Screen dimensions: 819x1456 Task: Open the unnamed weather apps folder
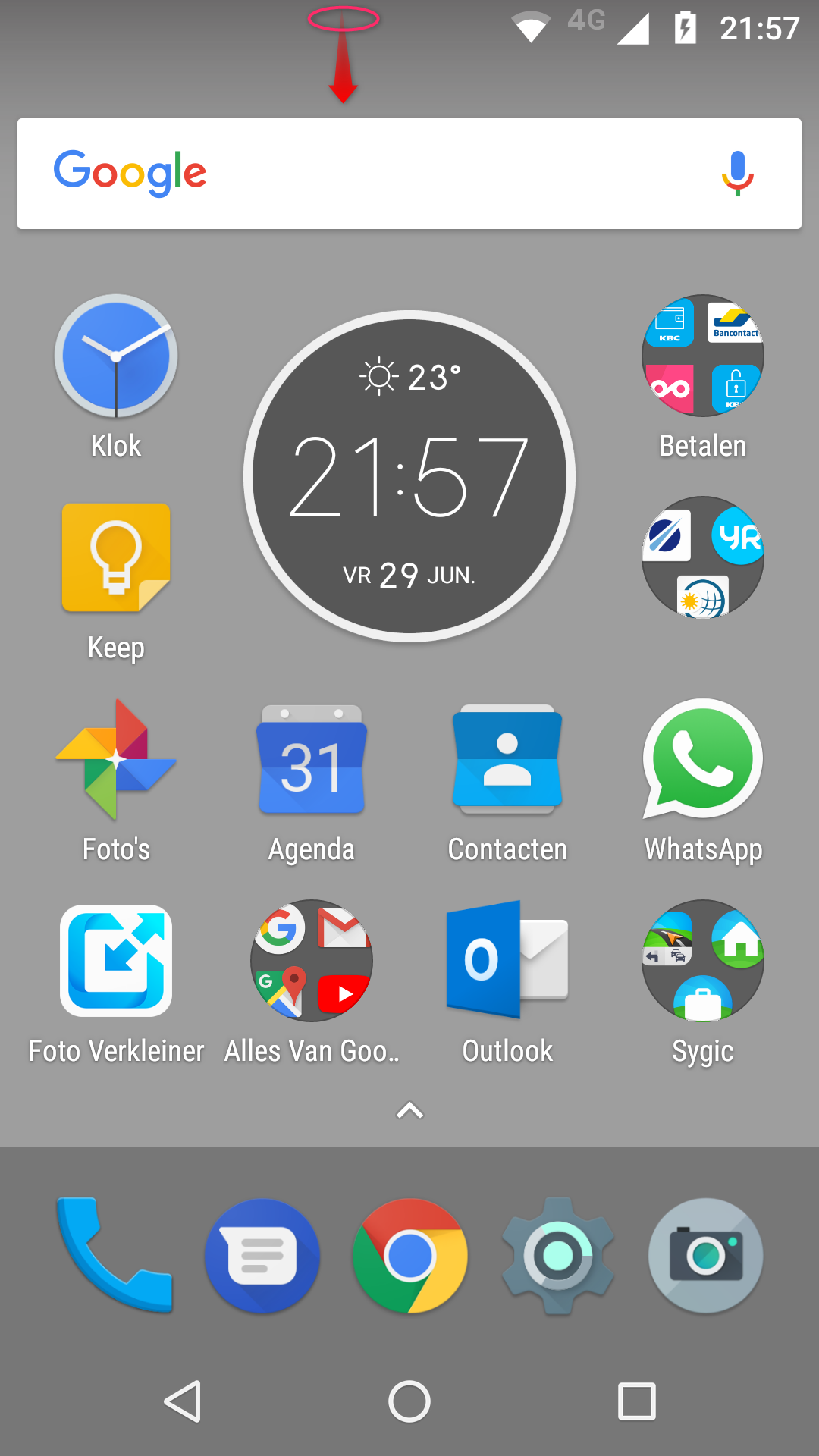[702, 558]
